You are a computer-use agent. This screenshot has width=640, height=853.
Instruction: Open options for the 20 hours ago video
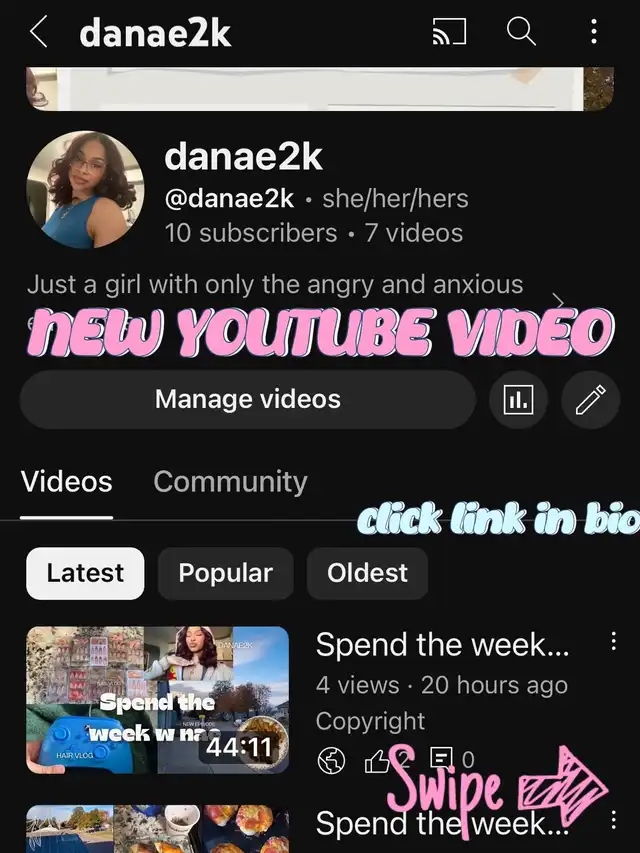[x=613, y=642]
